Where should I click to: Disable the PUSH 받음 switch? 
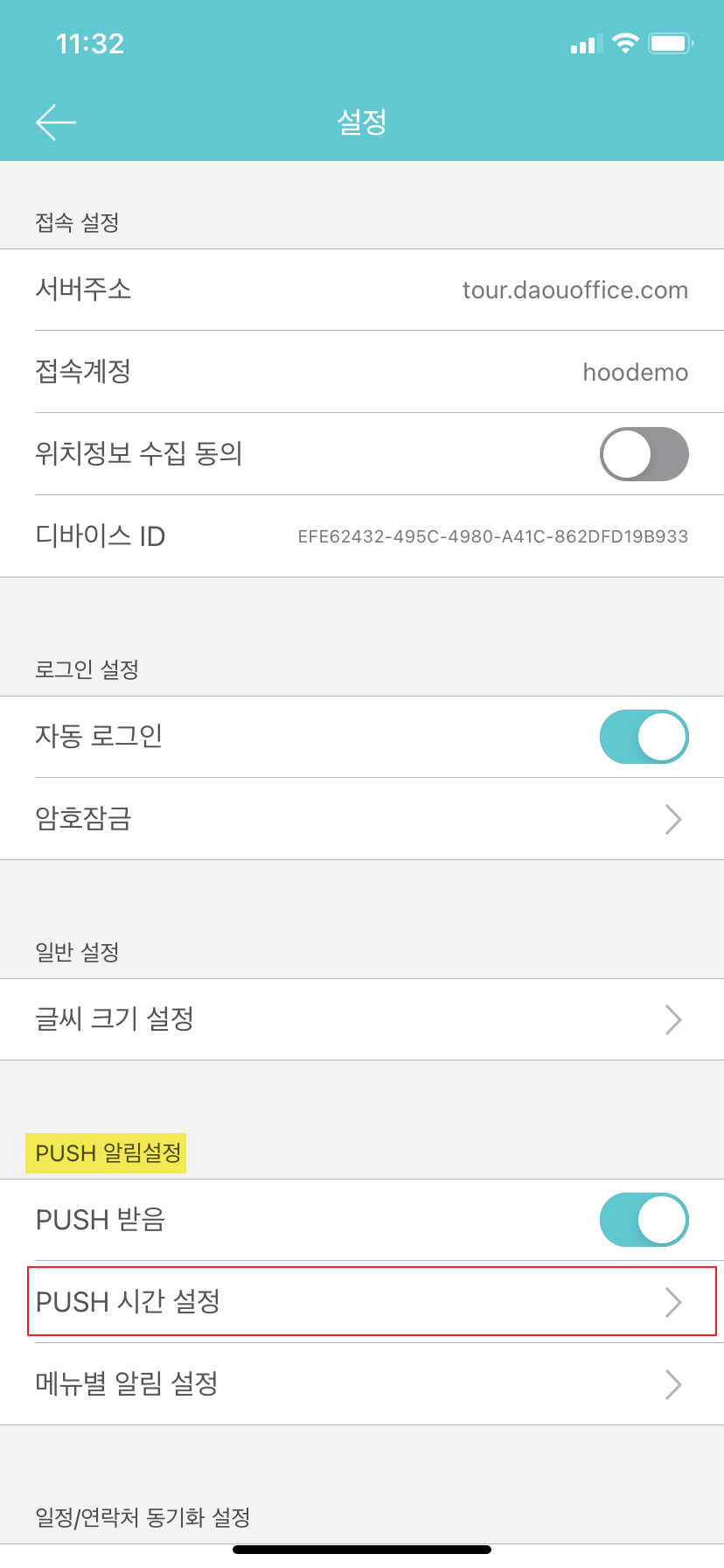(644, 1220)
